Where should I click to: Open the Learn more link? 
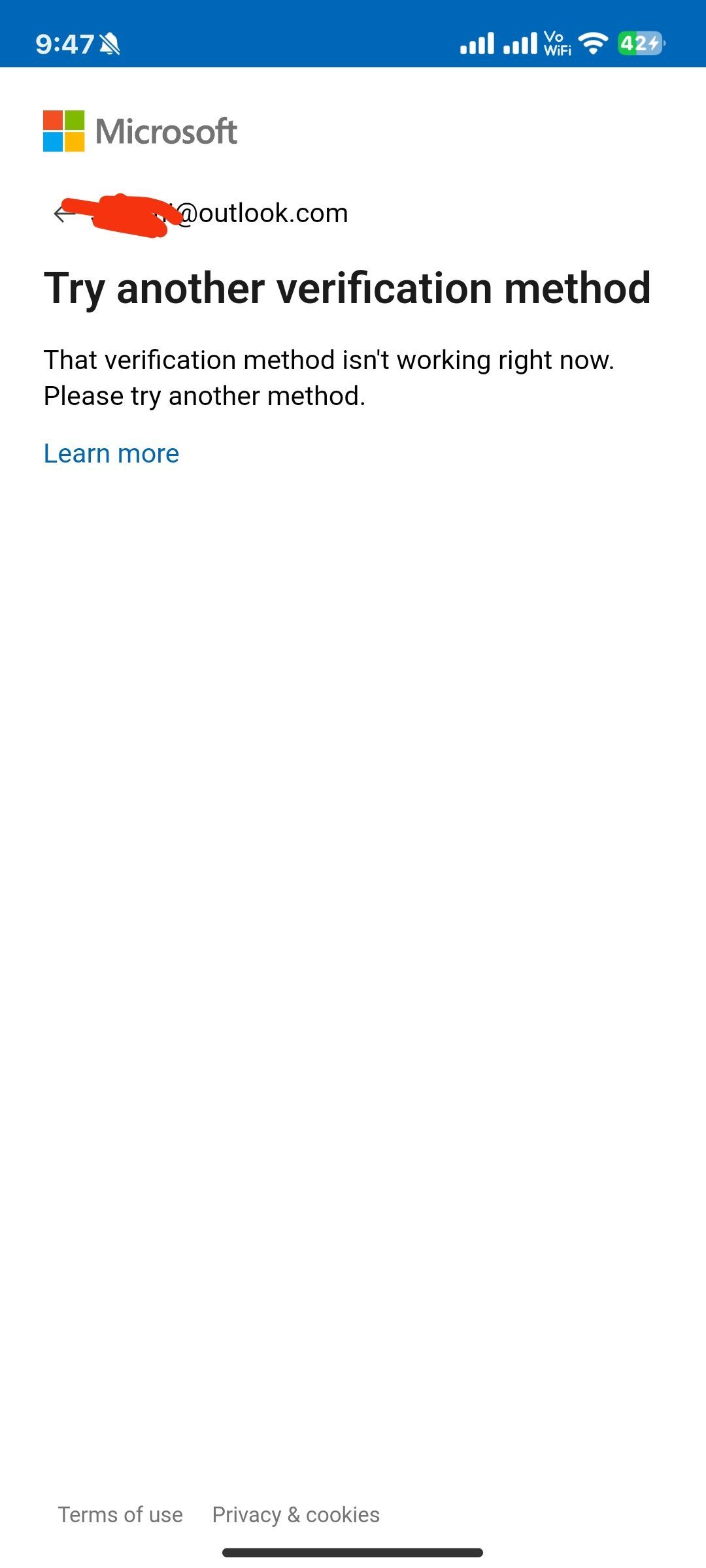pos(111,453)
